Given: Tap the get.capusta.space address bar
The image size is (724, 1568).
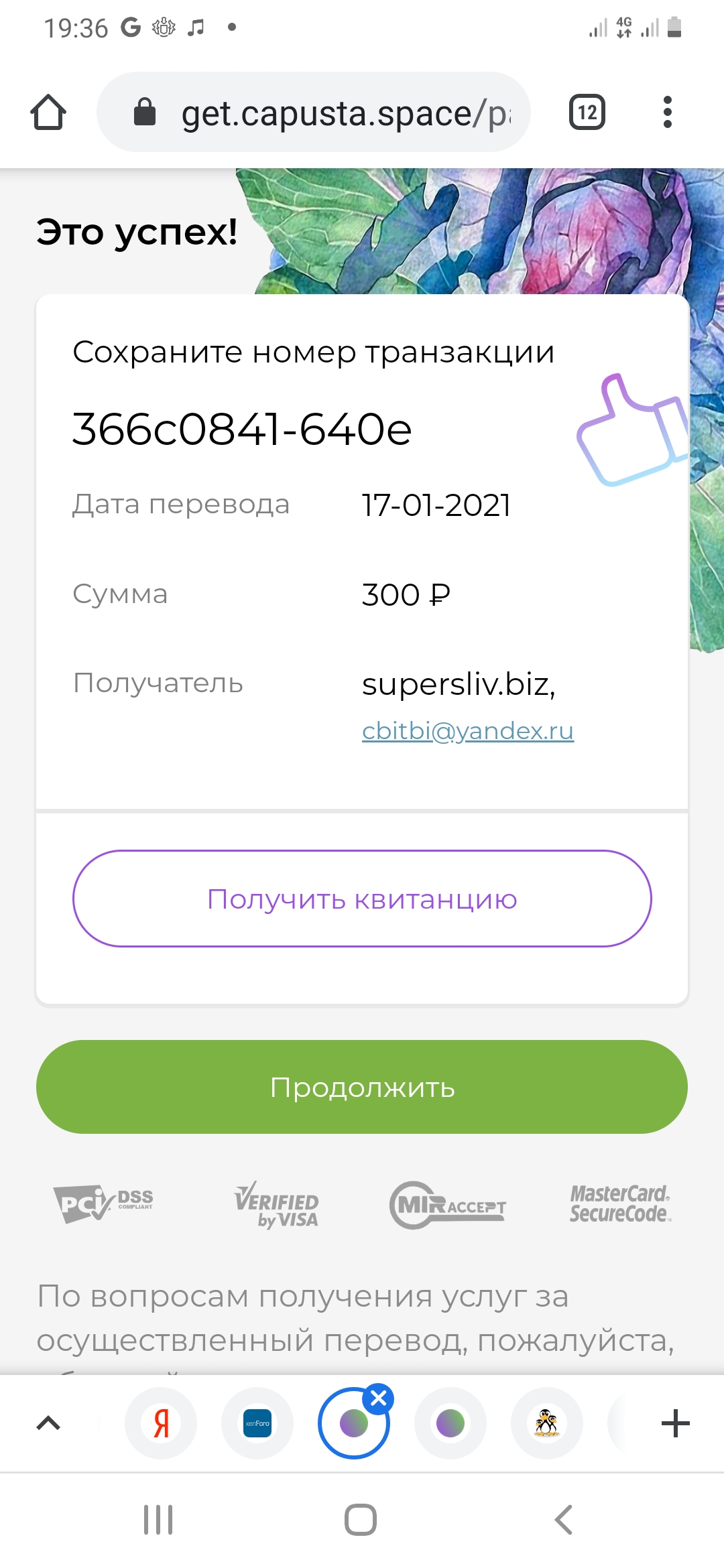Looking at the screenshot, I should 314,112.
